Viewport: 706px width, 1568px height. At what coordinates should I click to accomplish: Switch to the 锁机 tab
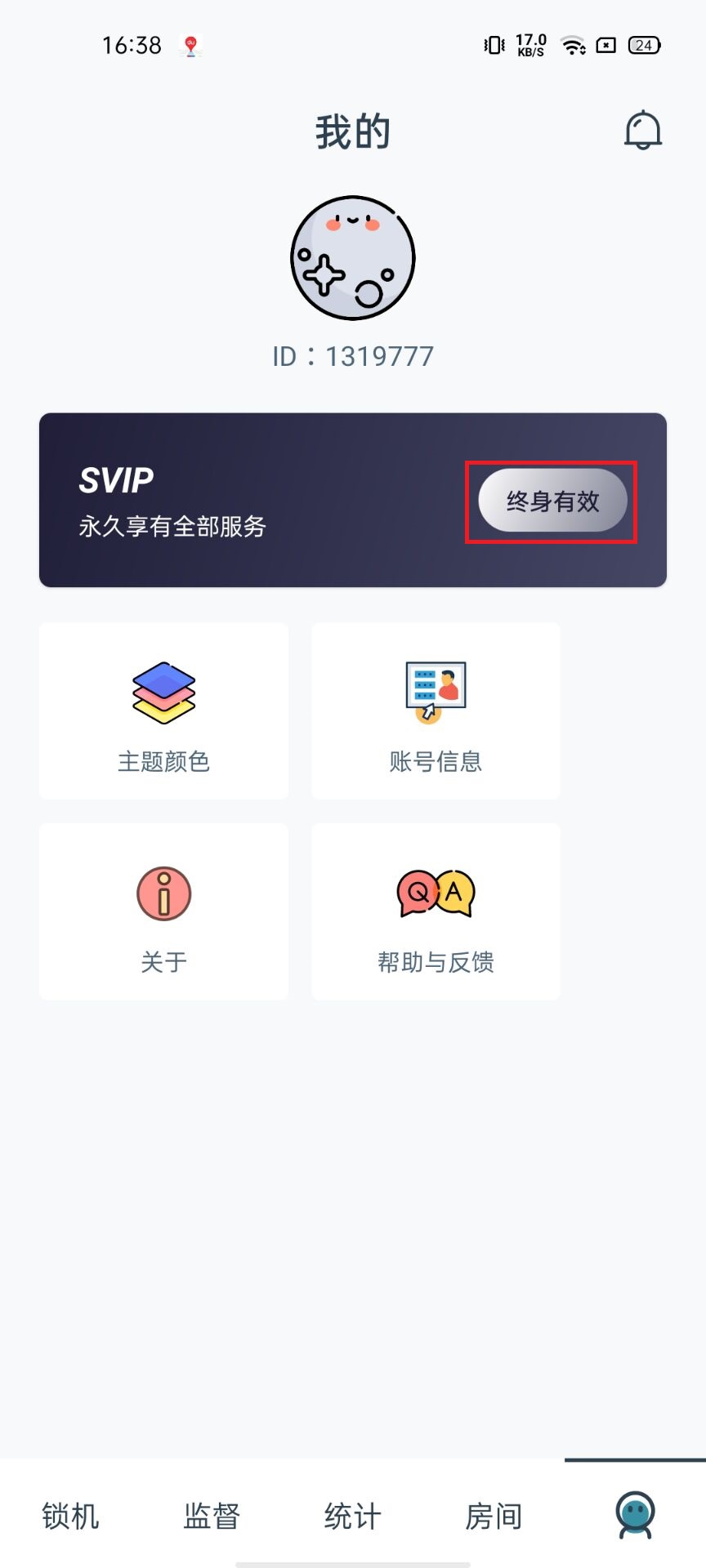tap(70, 1516)
